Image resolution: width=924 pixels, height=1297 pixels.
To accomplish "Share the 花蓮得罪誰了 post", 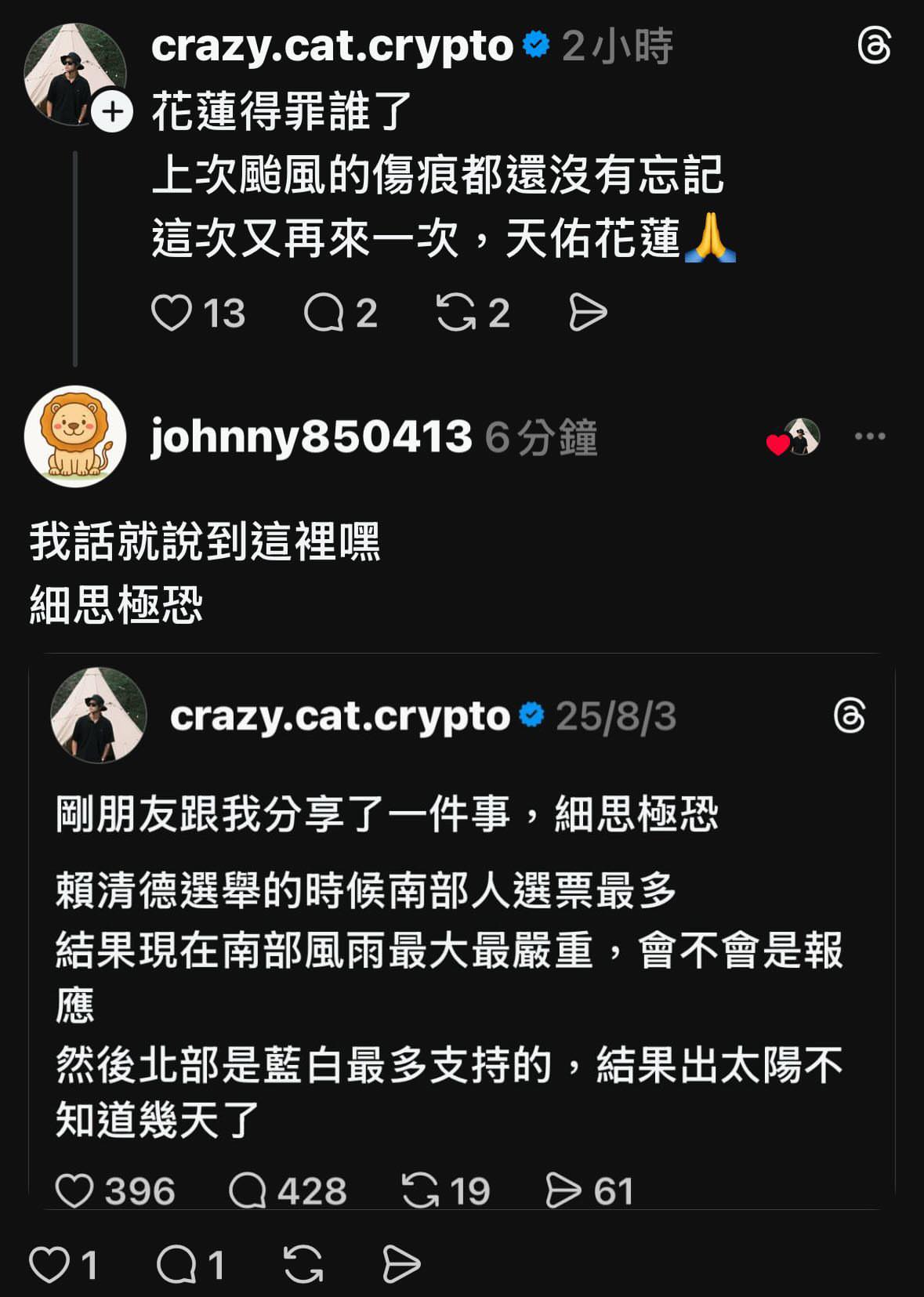I will point(588,313).
